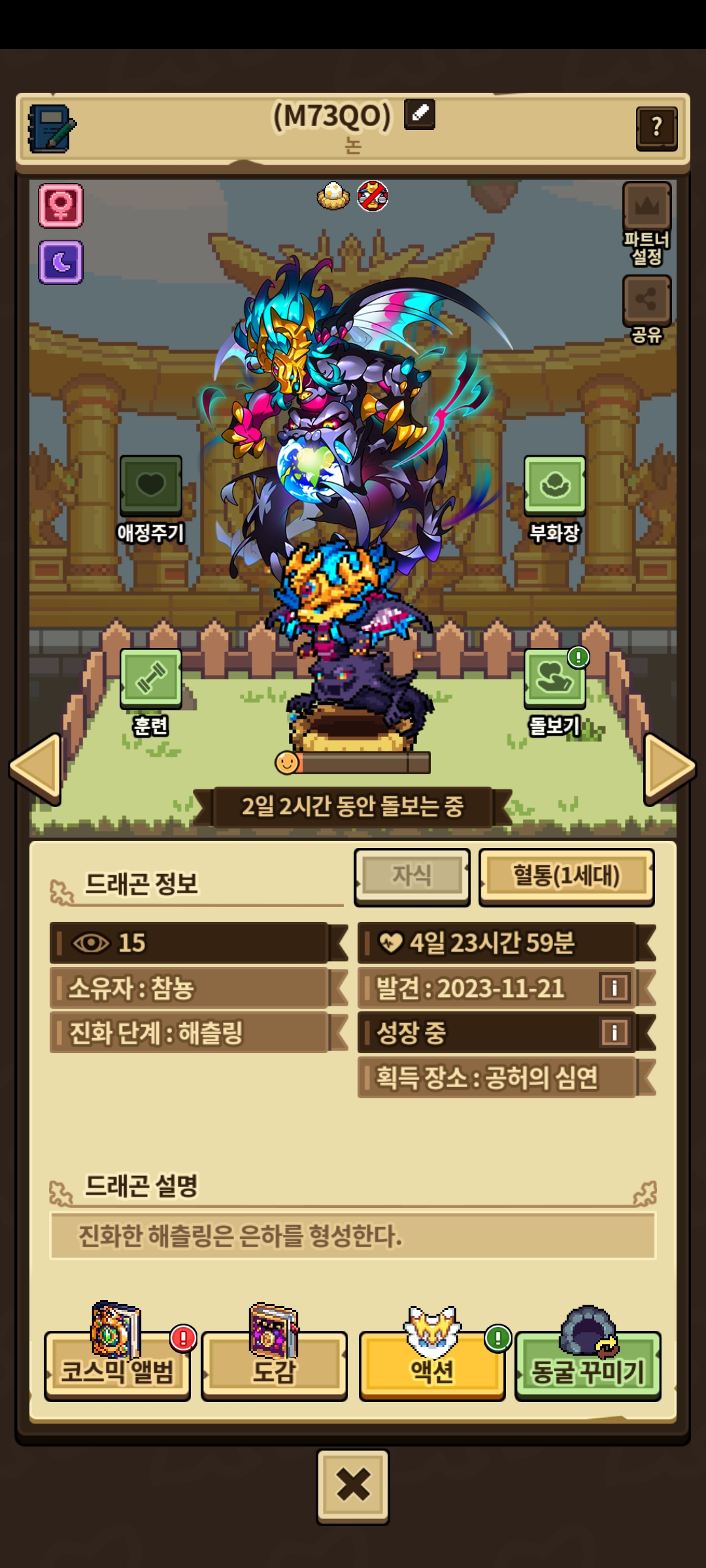Close the dragon info window
Screen dimensions: 706x1568
(353, 1485)
